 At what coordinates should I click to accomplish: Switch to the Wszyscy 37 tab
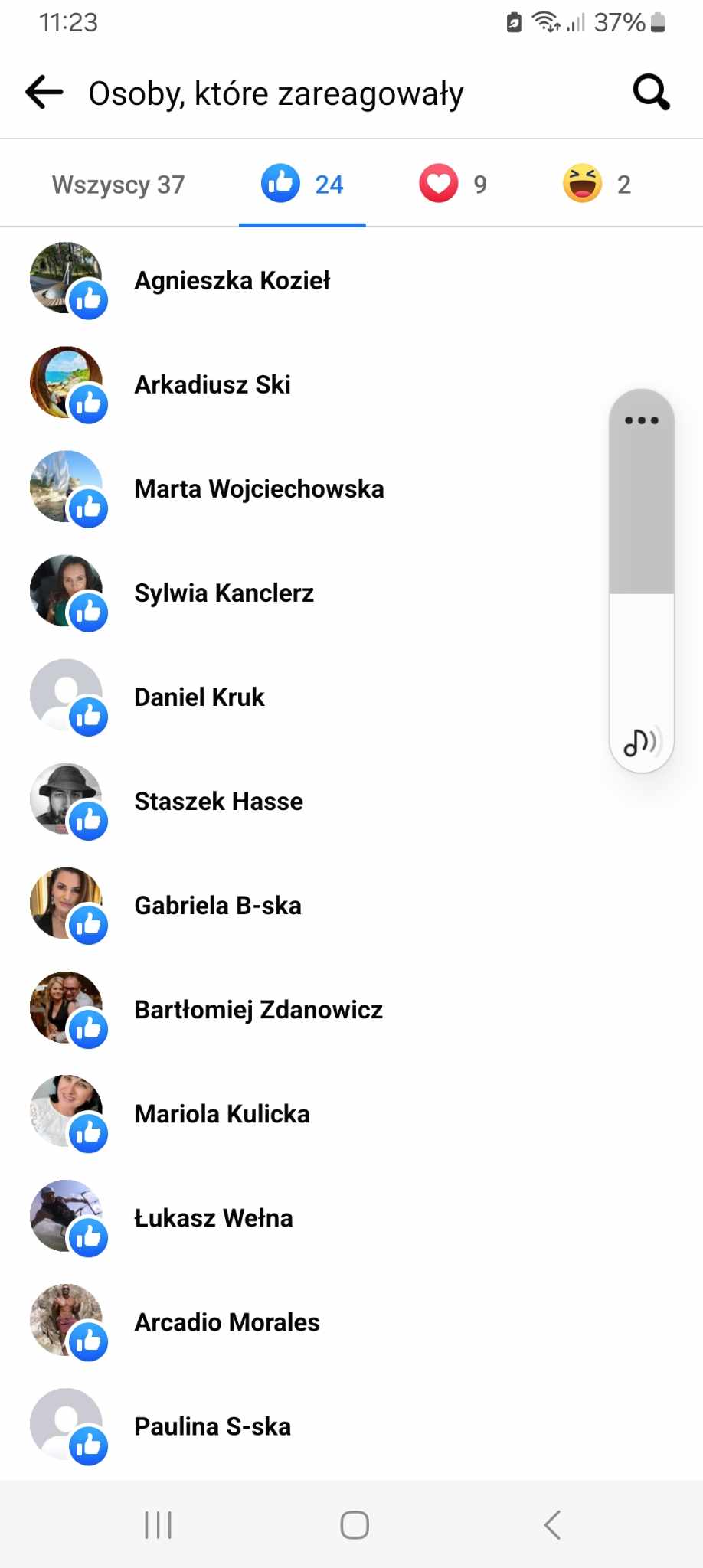pyautogui.click(x=119, y=185)
